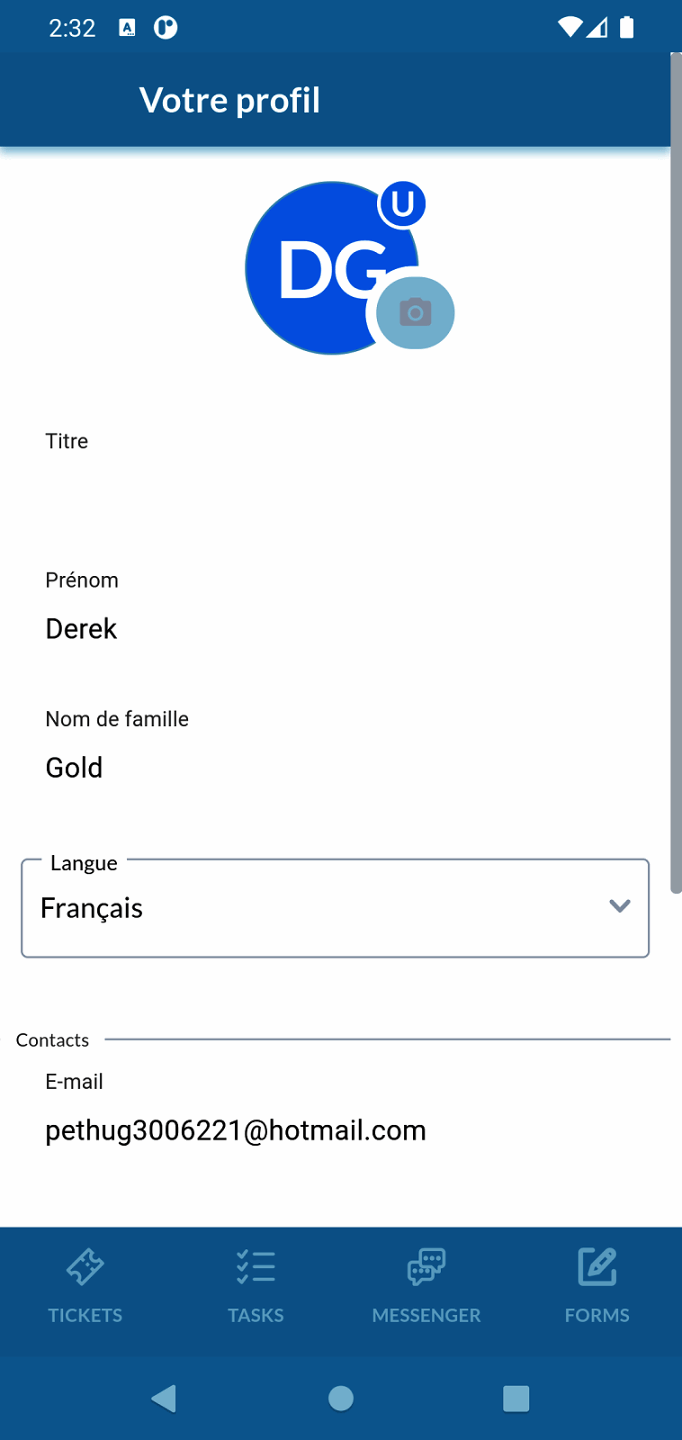Go to the Forms tab
Screen dimensions: 682x1440
tap(597, 1287)
